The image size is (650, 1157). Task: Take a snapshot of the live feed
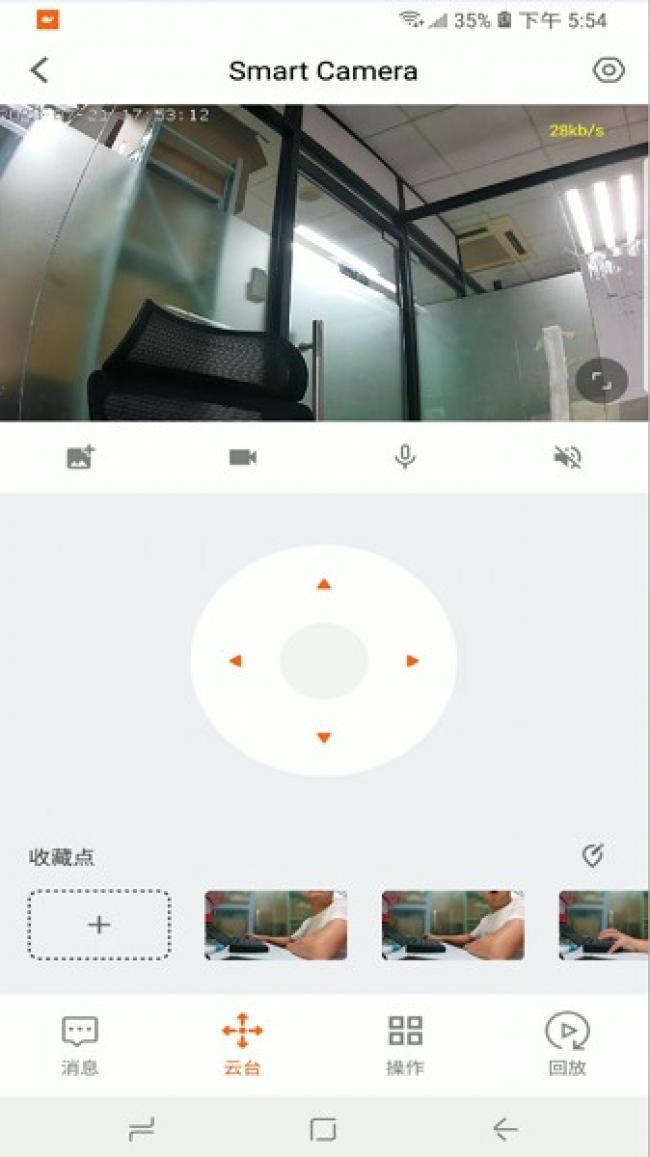click(81, 457)
